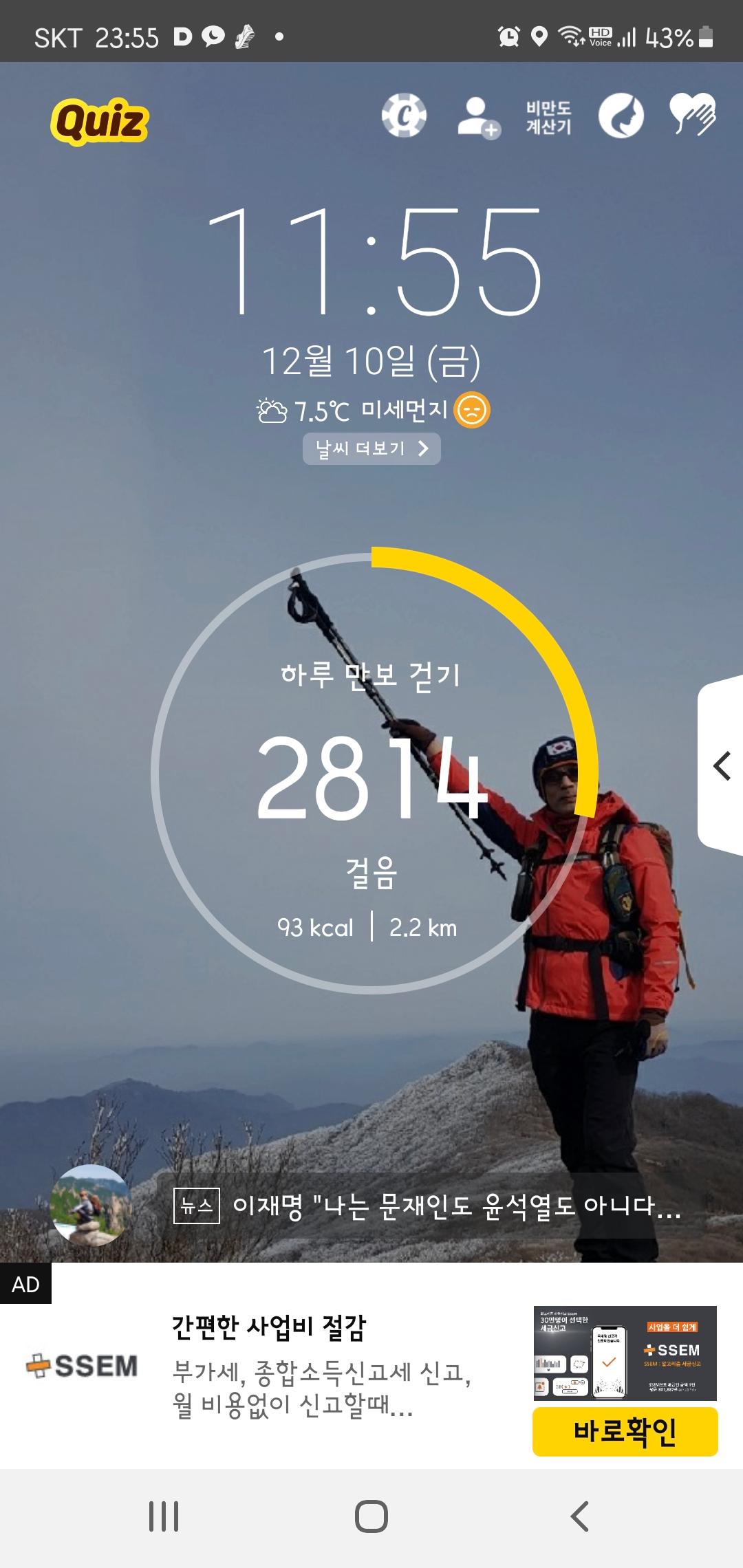Expand the side panel arrow handle
Viewport: 743px width, 1568px height.
pos(721,765)
